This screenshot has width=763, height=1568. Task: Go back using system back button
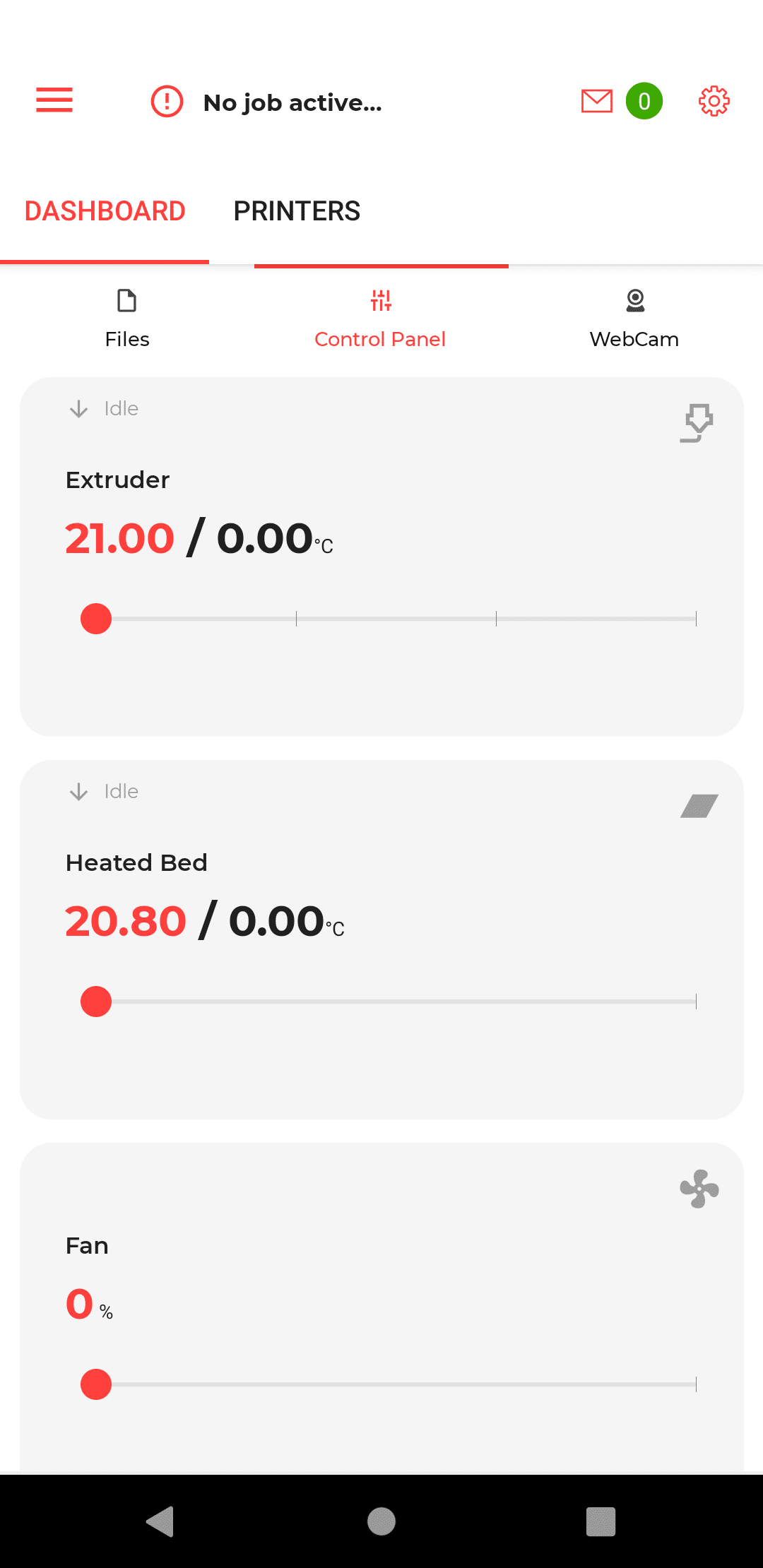coord(160,1521)
